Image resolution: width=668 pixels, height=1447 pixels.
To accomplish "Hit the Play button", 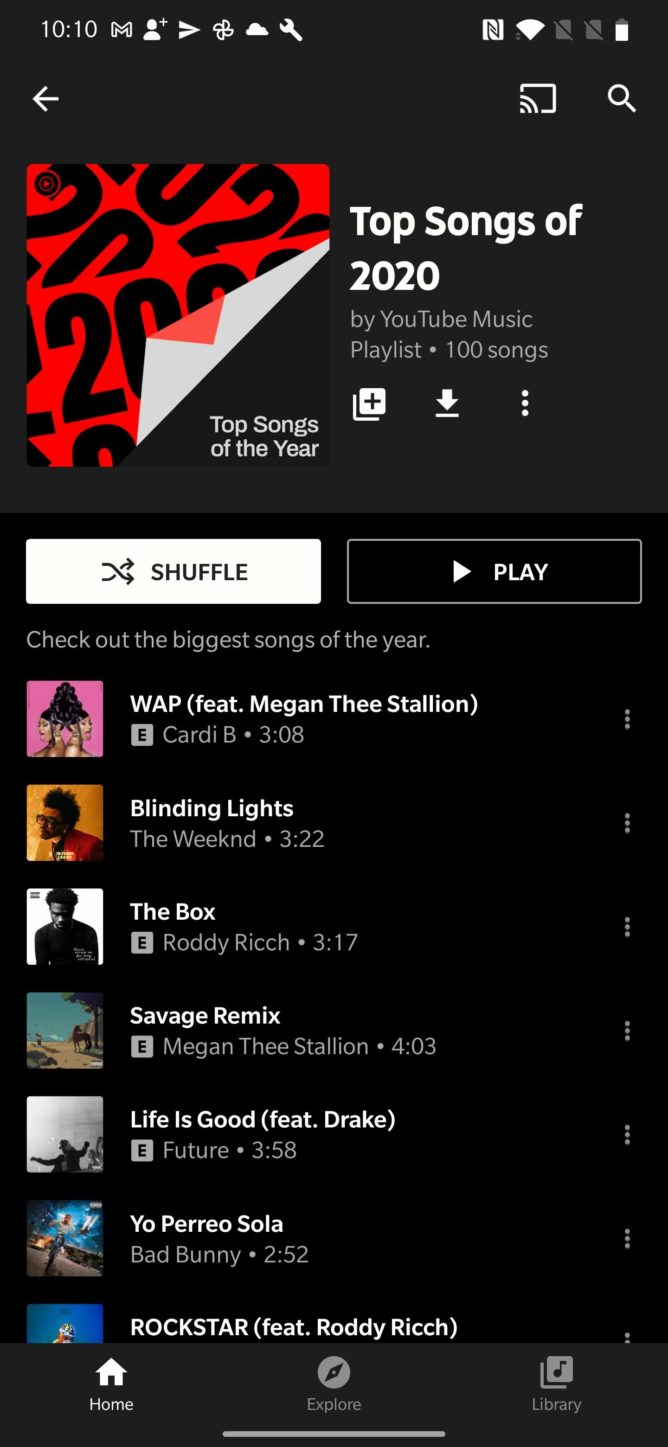I will pyautogui.click(x=494, y=571).
